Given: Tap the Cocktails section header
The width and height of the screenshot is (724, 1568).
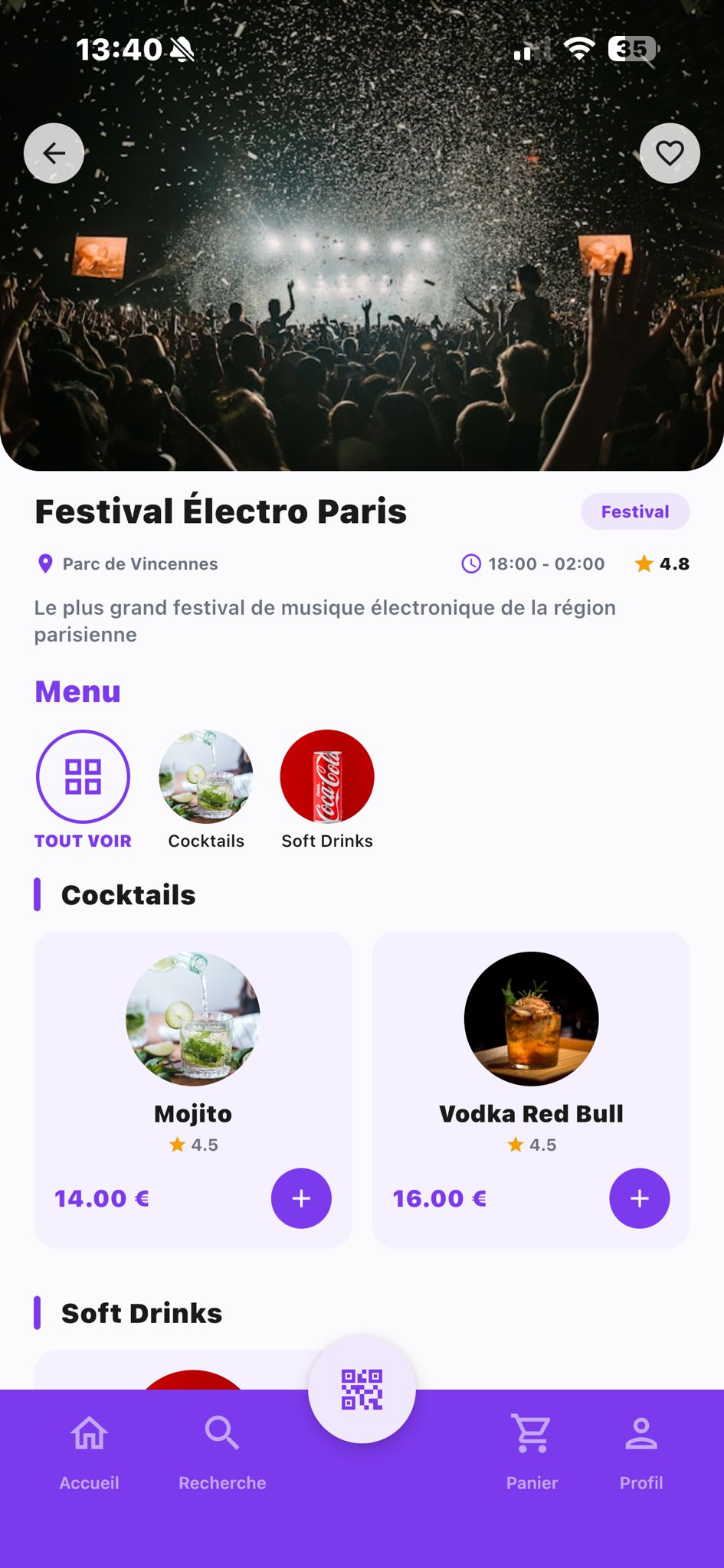Looking at the screenshot, I should click(128, 895).
